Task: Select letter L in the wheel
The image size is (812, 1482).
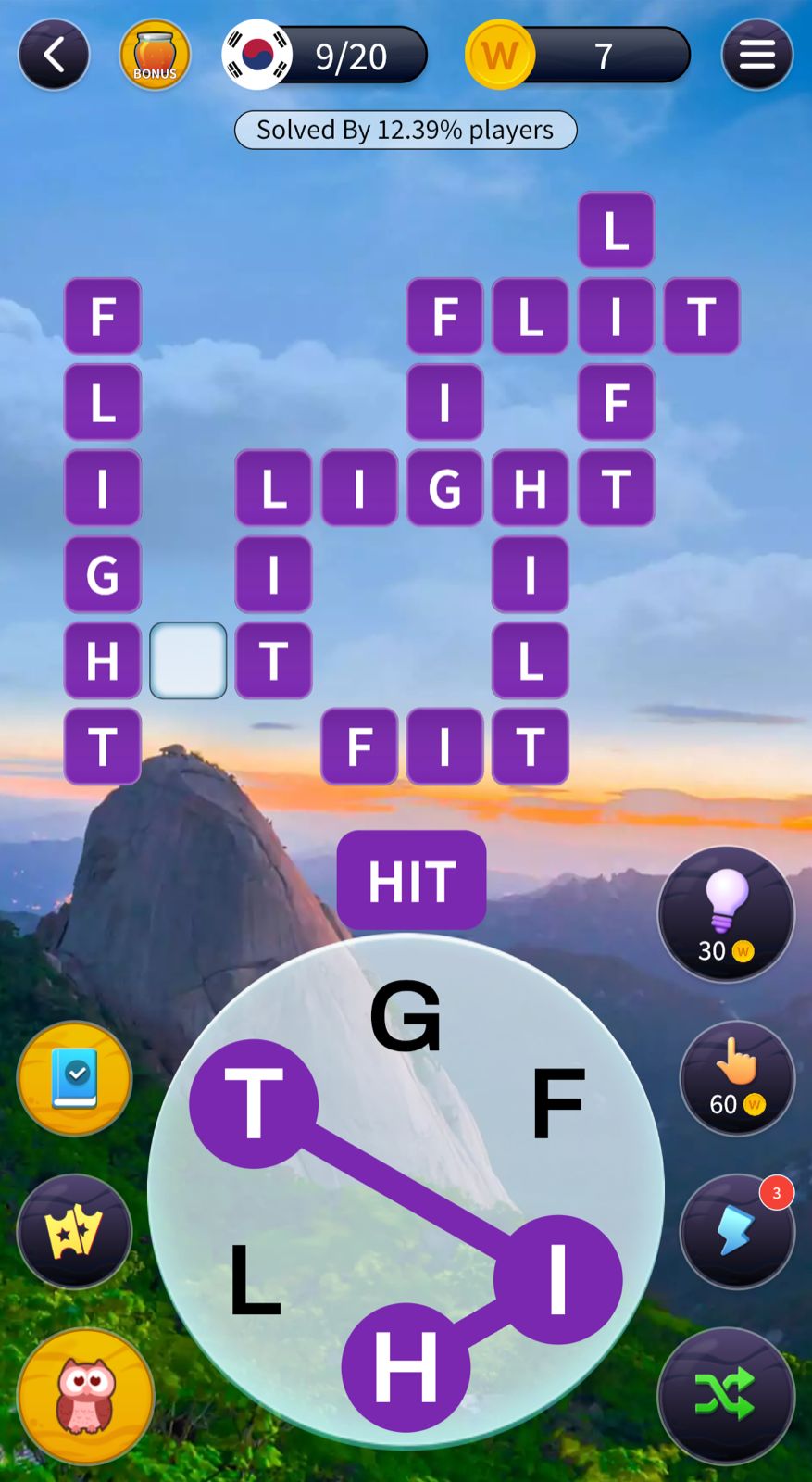Action: (254, 1280)
